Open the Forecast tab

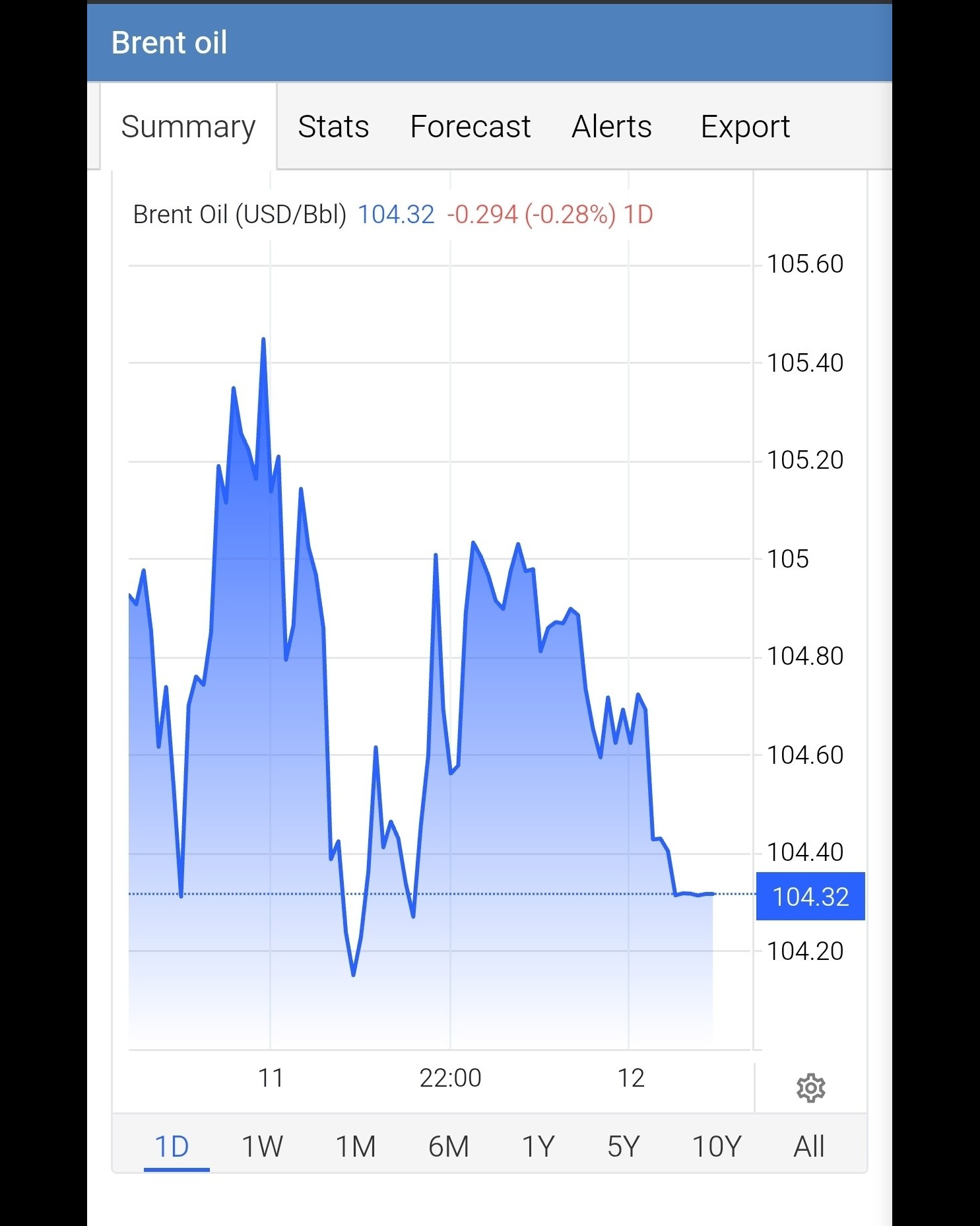click(470, 126)
